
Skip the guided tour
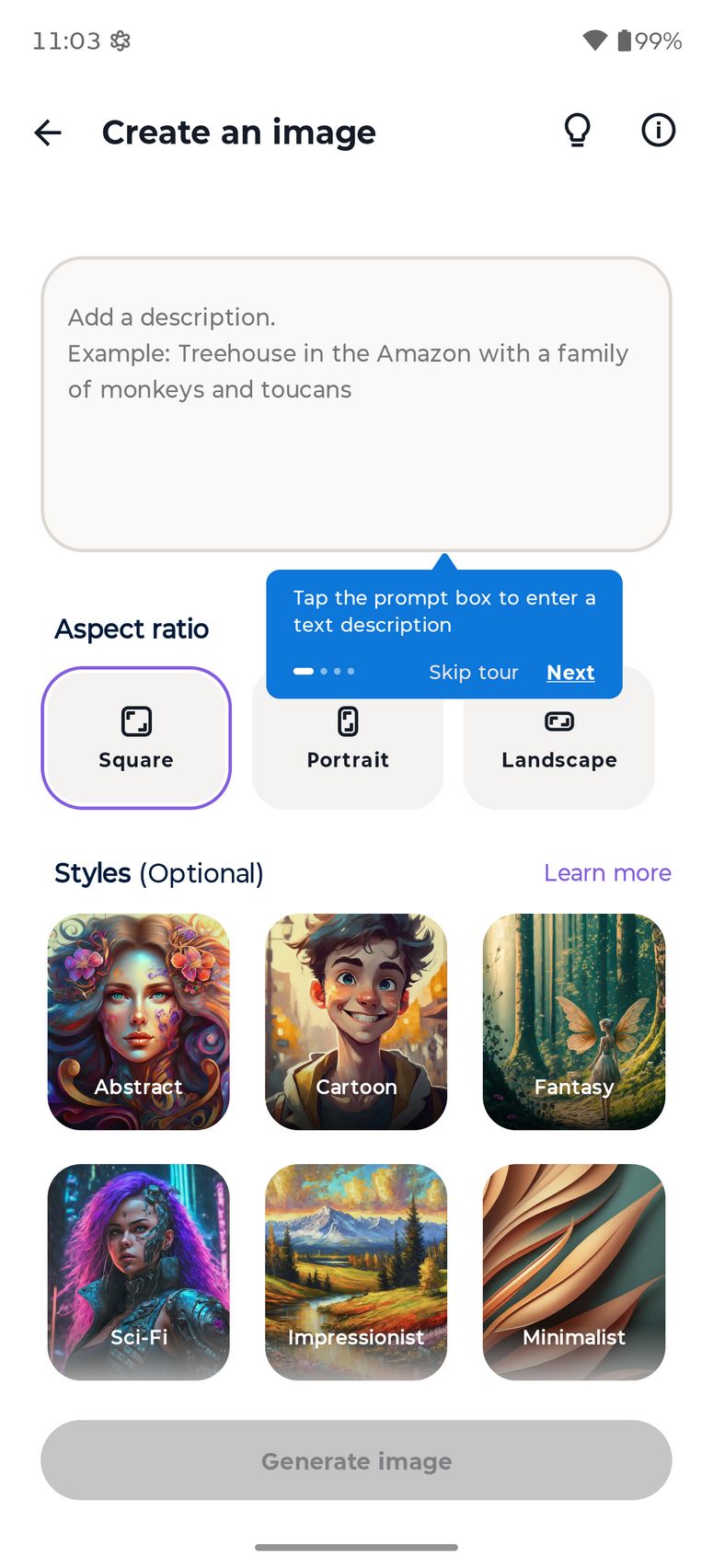coord(473,673)
